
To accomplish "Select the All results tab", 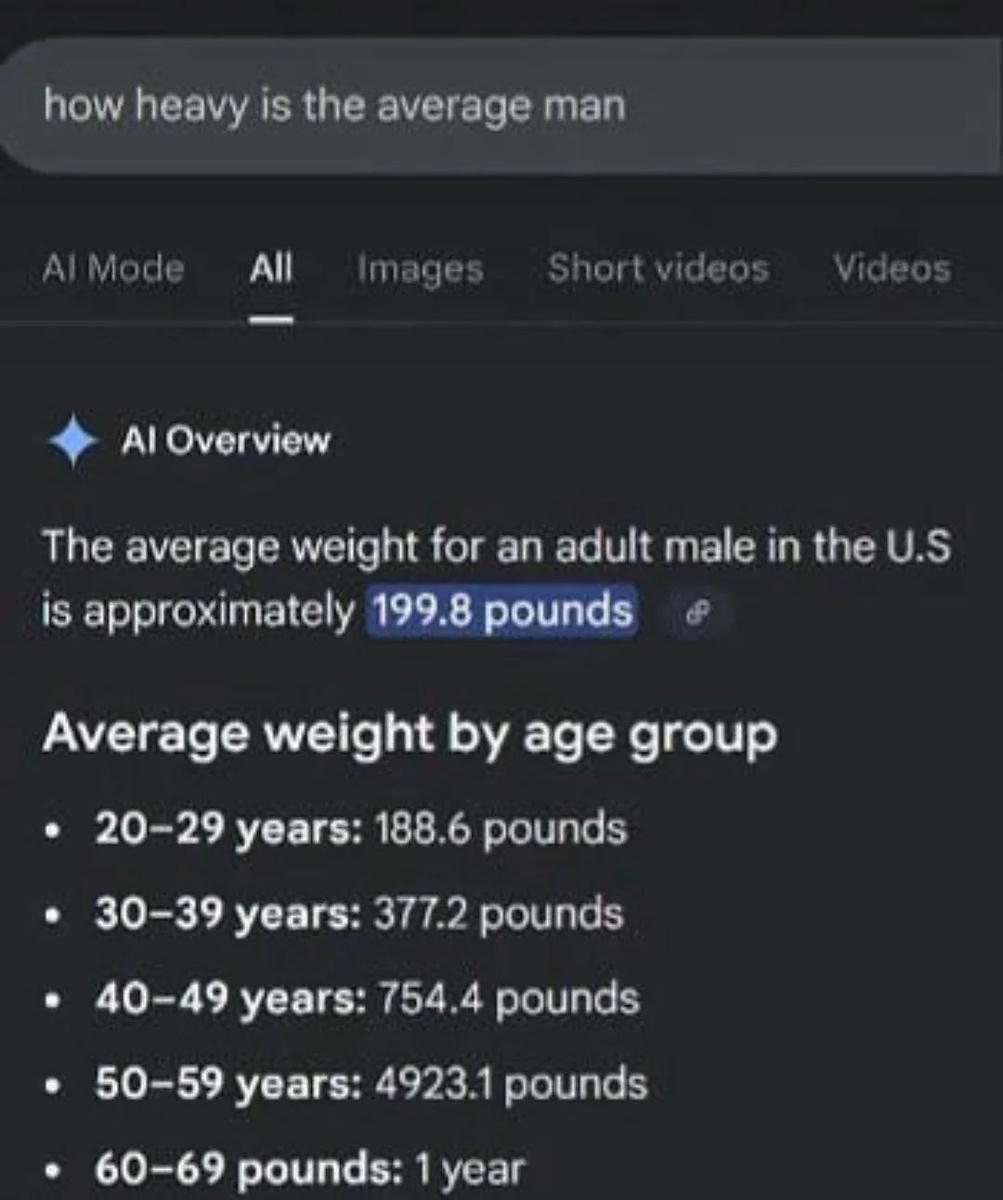I will click(x=271, y=268).
